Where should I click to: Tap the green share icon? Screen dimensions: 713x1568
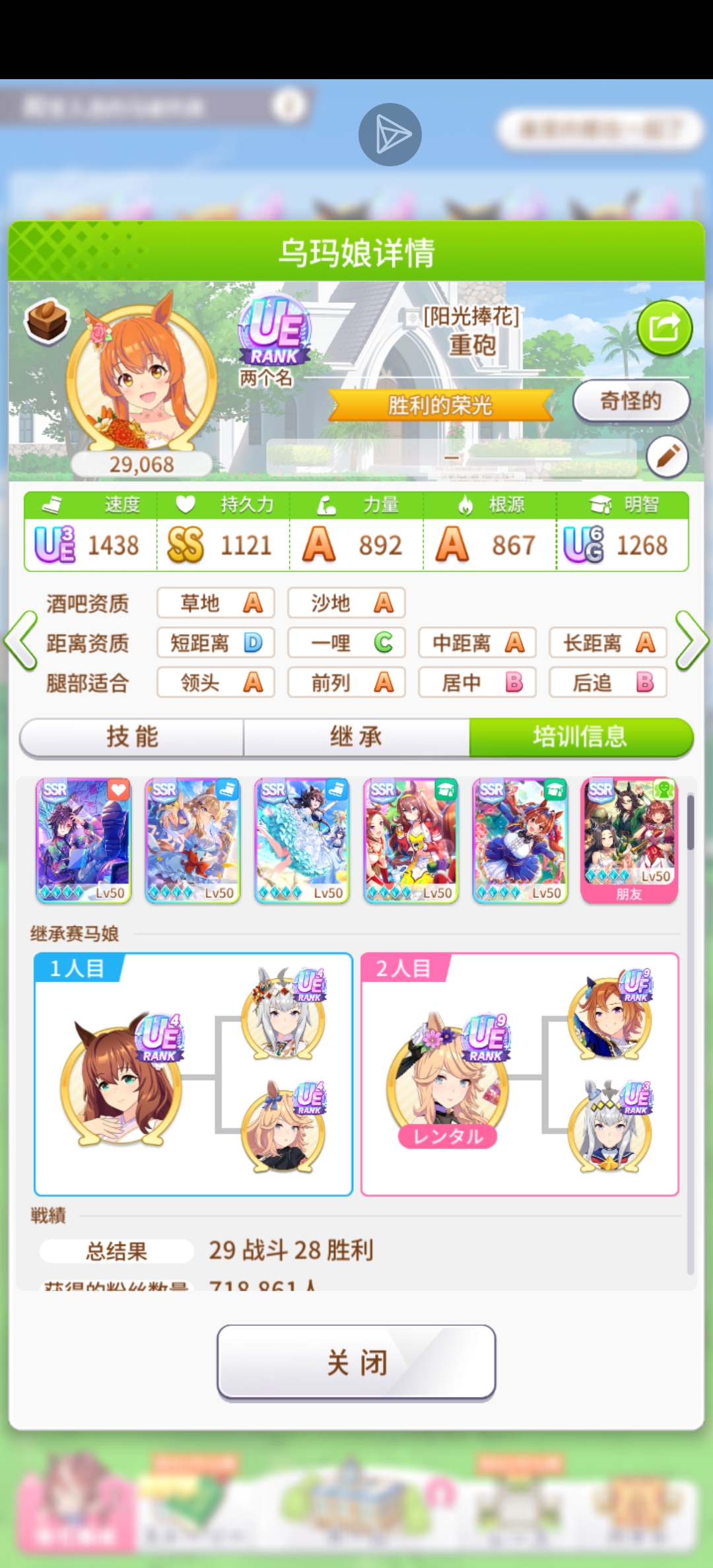[x=664, y=328]
